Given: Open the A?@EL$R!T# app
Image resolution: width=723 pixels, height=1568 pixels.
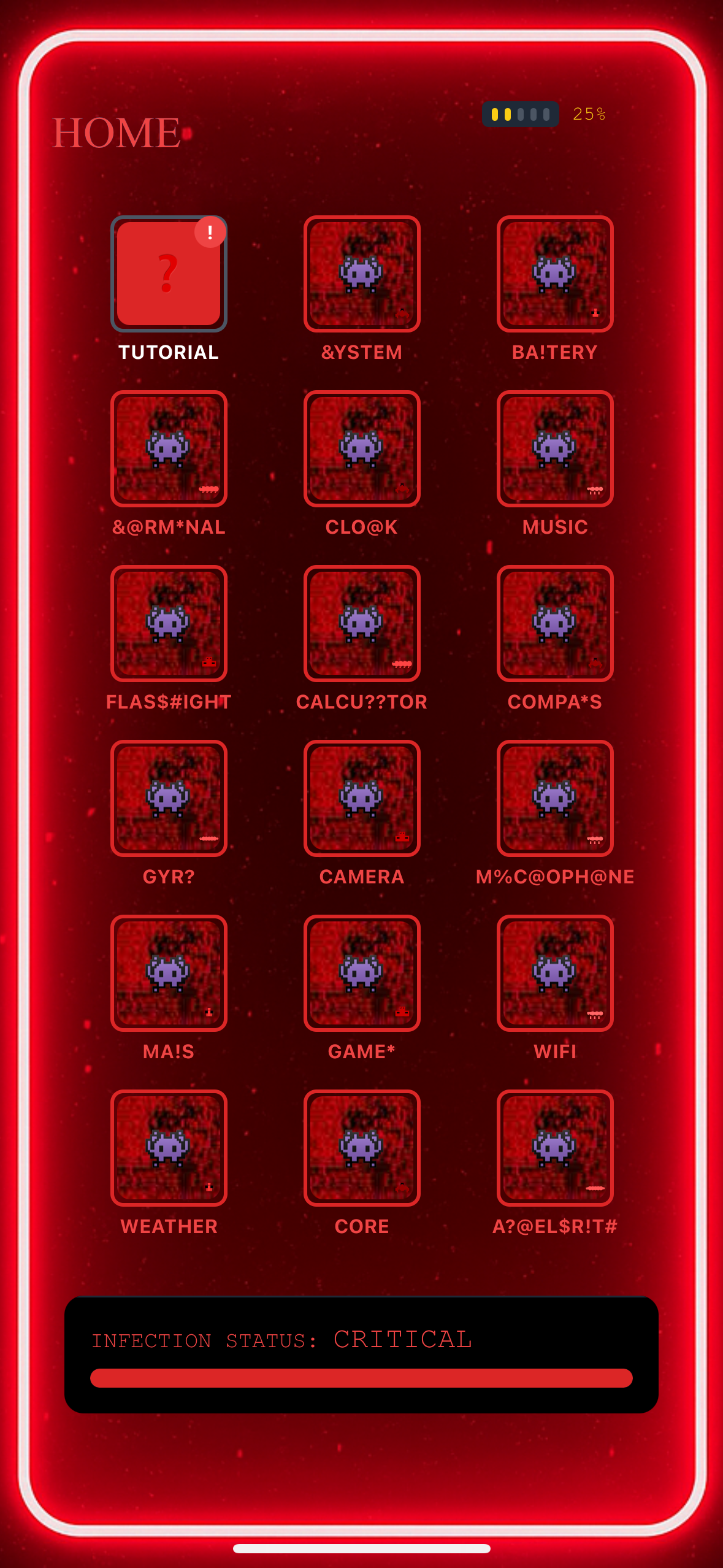Looking at the screenshot, I should point(555,1148).
